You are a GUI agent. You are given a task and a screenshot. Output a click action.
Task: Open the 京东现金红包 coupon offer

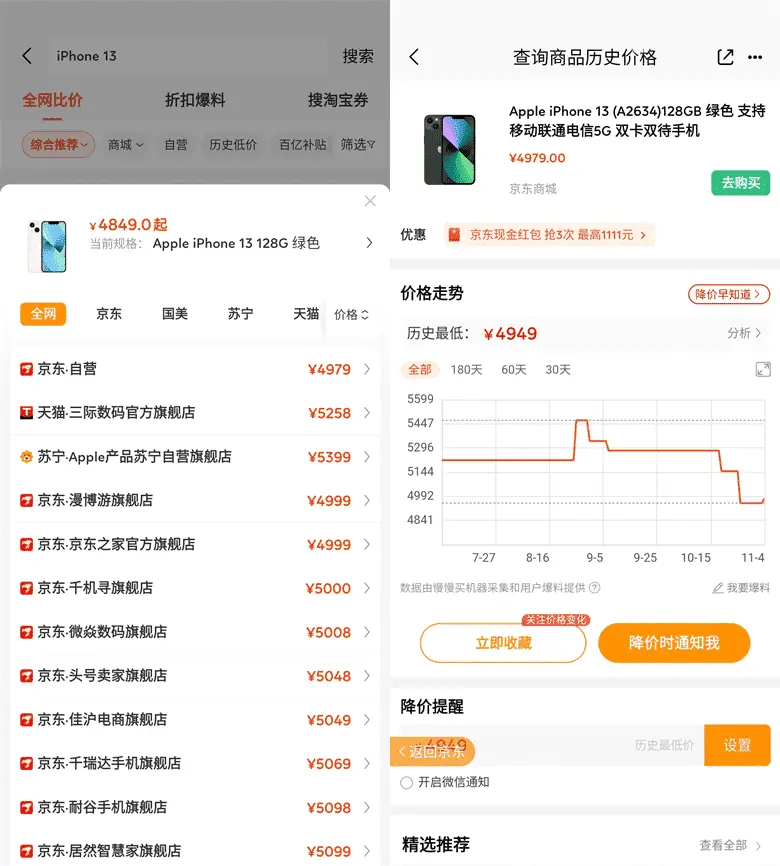click(549, 235)
